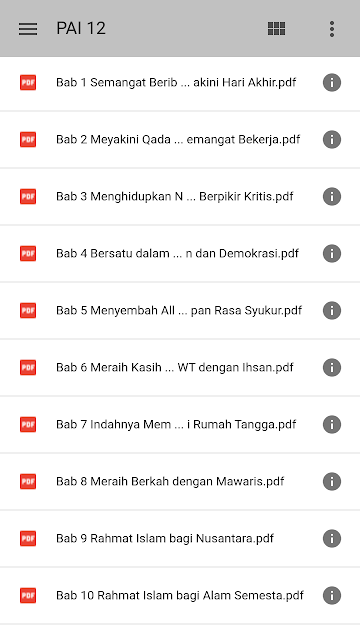Open Bab 4 Bersatu dalam PDF
Image resolution: width=360 pixels, height=640 pixels.
[180, 253]
